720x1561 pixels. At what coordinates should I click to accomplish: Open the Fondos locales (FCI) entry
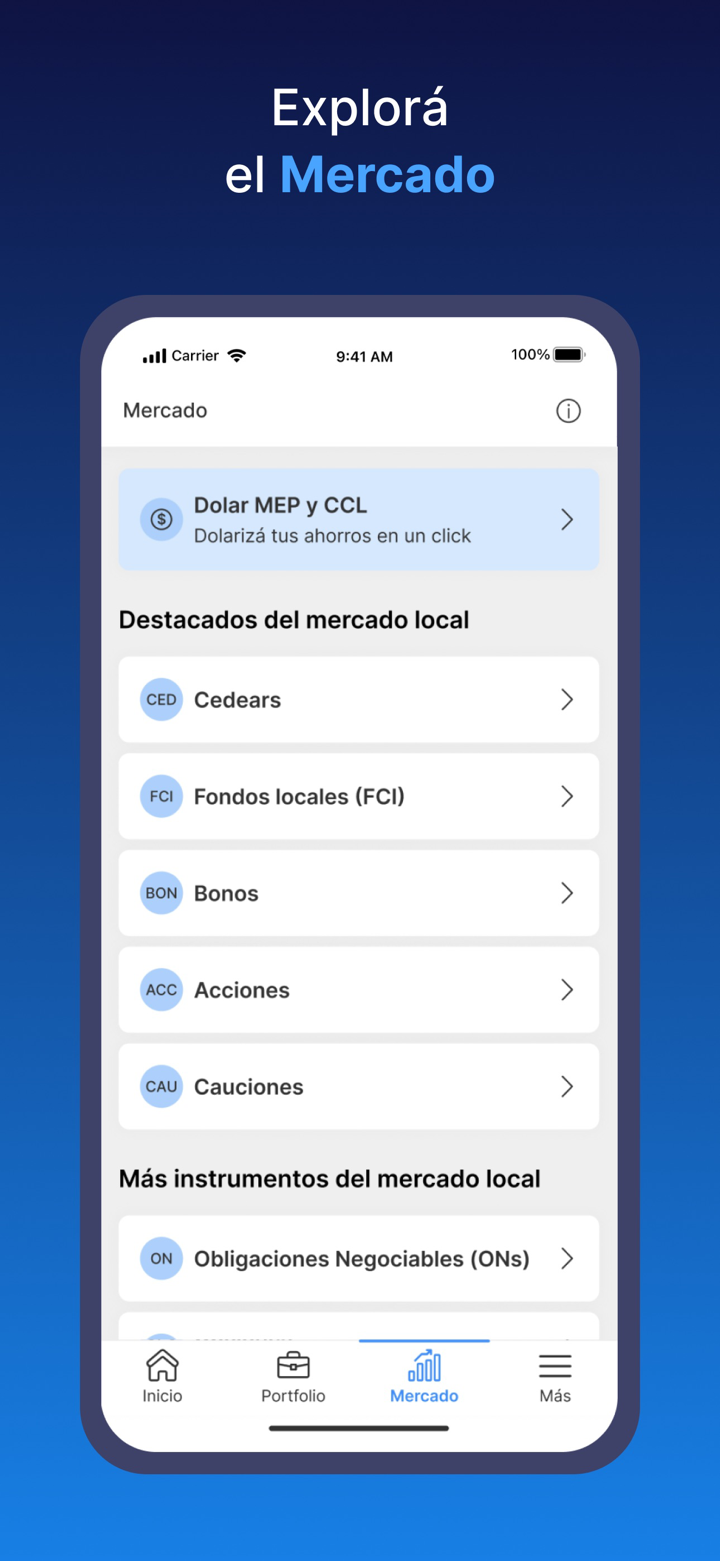pos(358,796)
